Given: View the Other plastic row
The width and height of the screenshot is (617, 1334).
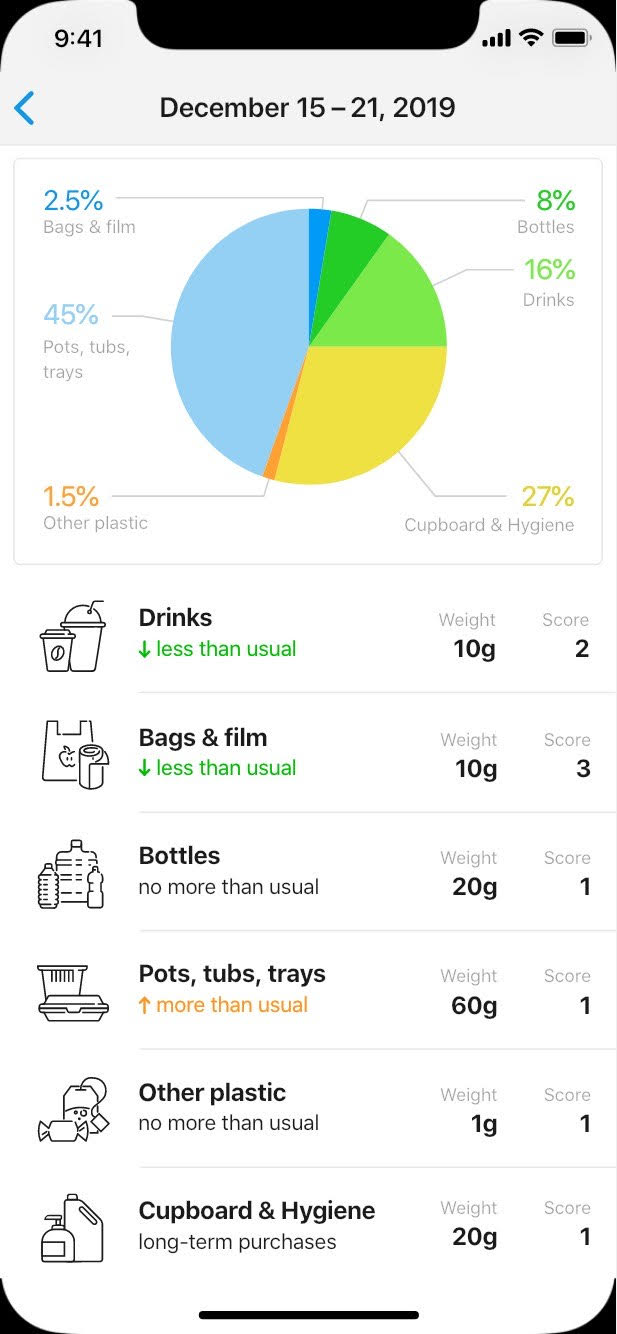Looking at the screenshot, I should click(308, 1108).
